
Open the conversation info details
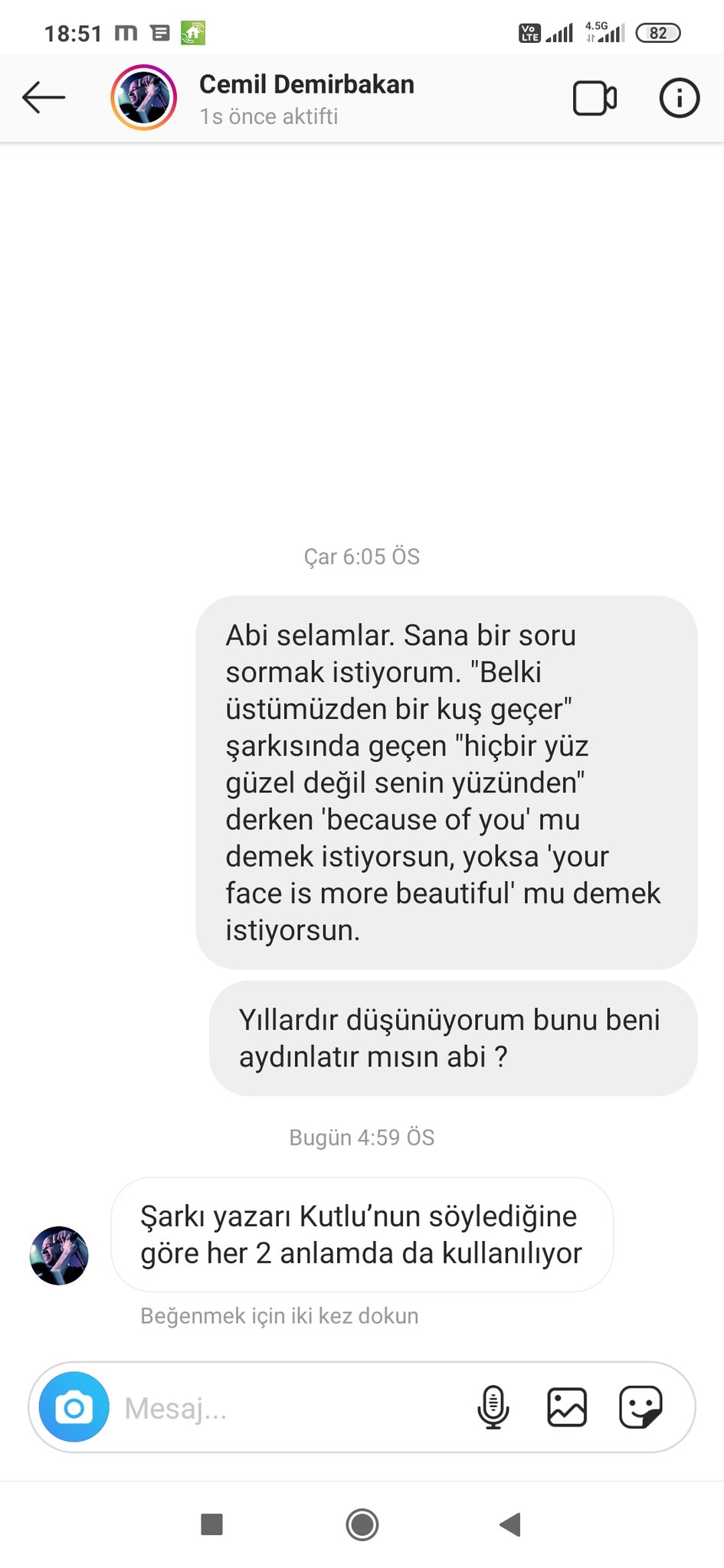tap(679, 98)
